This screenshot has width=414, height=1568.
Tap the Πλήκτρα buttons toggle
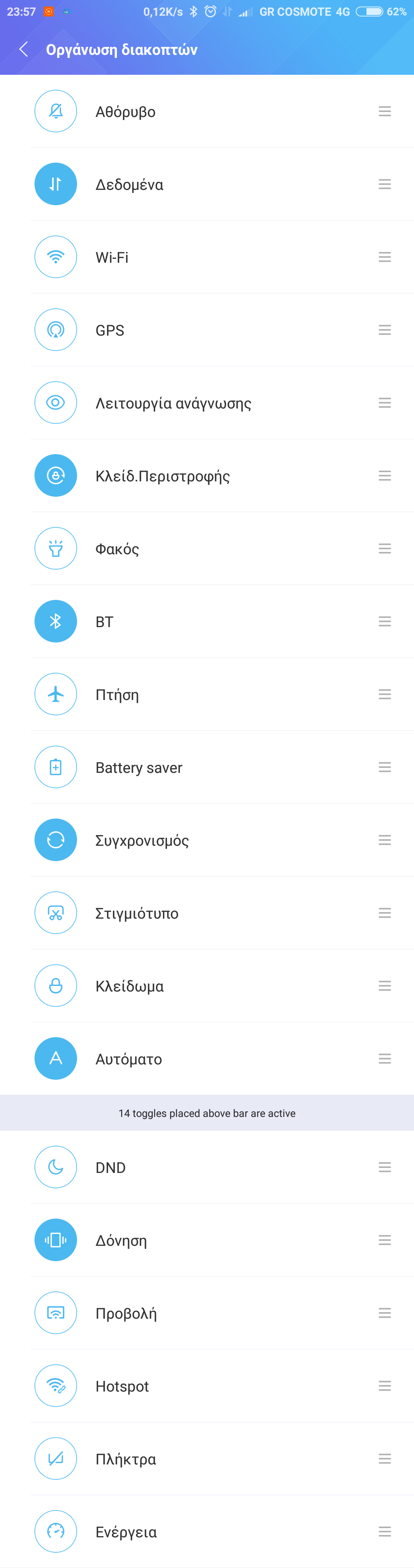coord(55,1458)
